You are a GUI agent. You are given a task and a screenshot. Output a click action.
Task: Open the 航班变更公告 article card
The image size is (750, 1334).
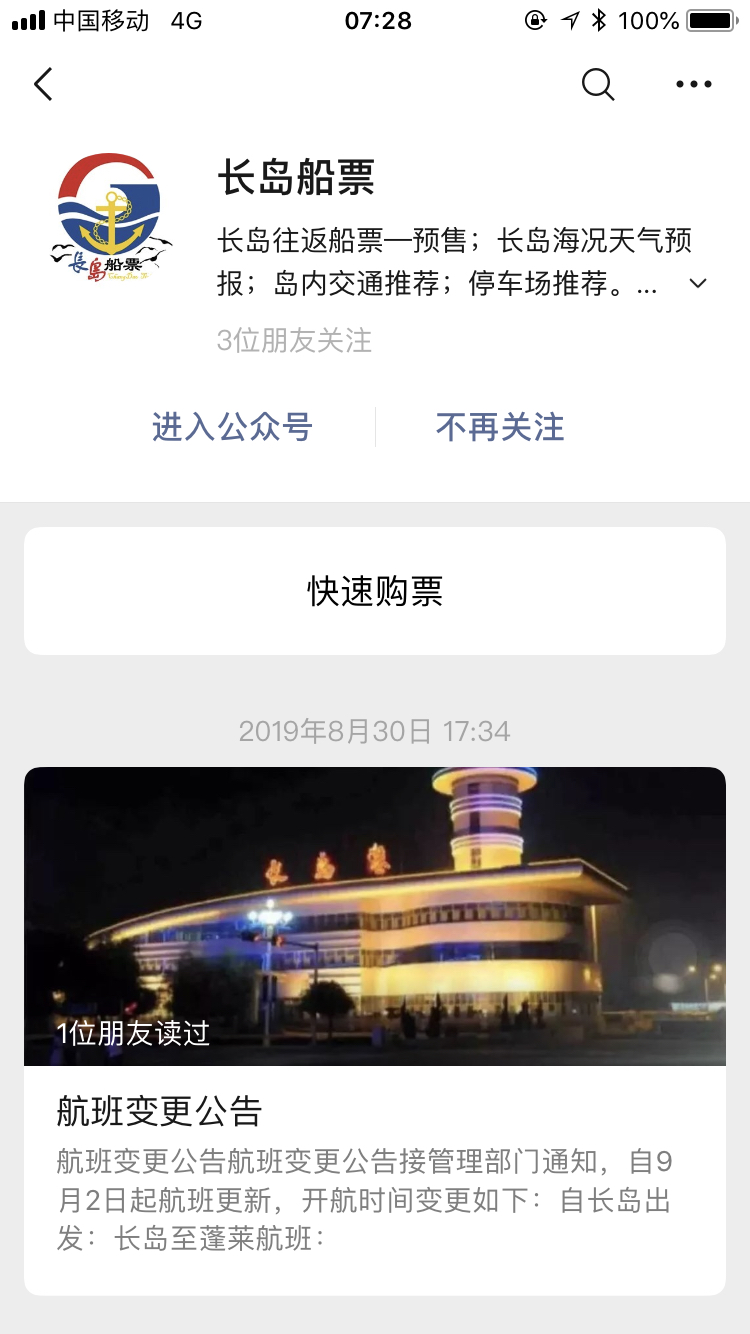(x=375, y=1030)
